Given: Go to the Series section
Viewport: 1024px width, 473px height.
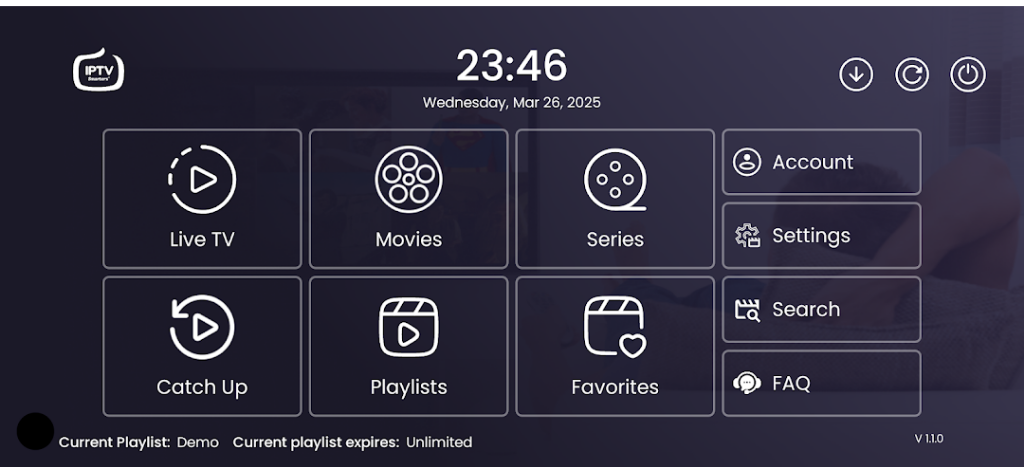Looking at the screenshot, I should pyautogui.click(x=615, y=199).
